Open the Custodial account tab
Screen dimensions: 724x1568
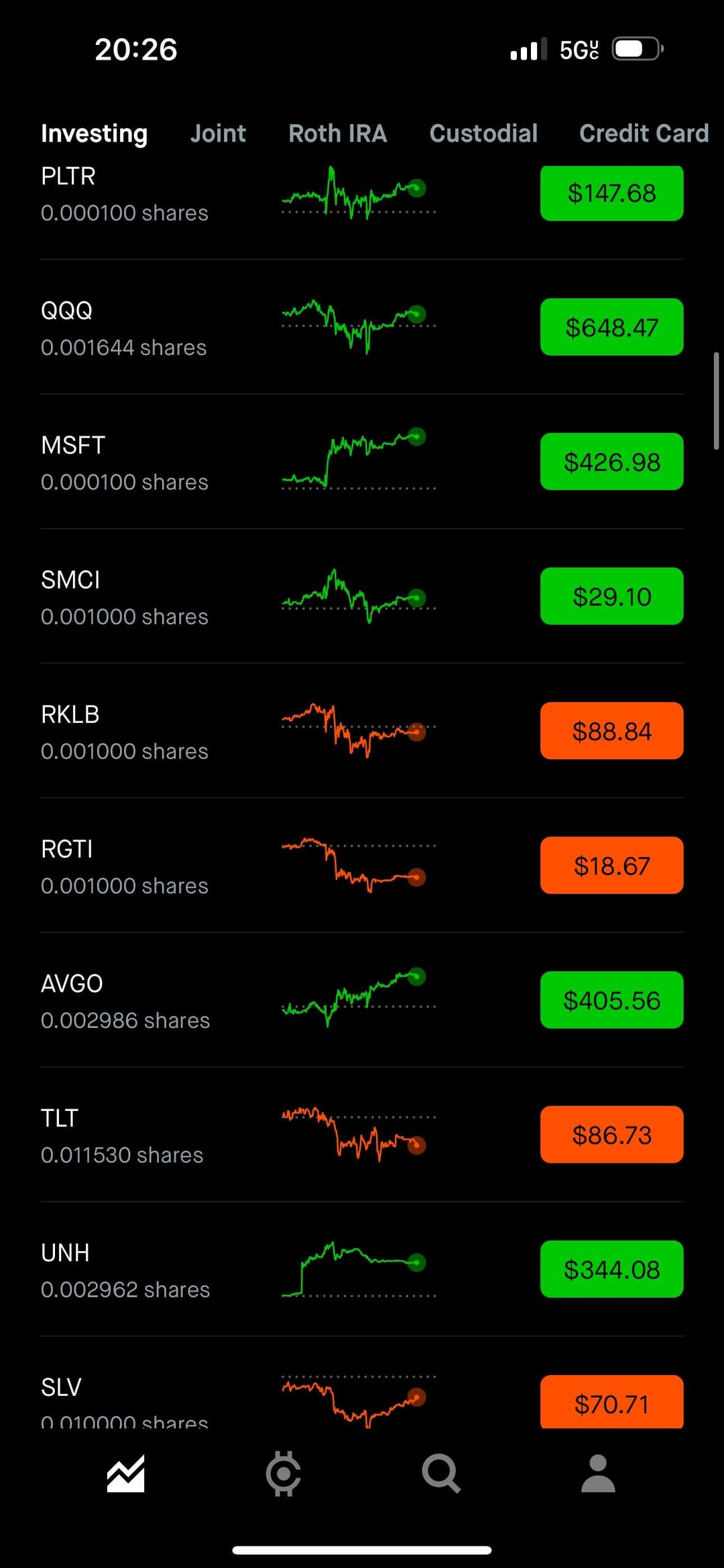pos(483,133)
